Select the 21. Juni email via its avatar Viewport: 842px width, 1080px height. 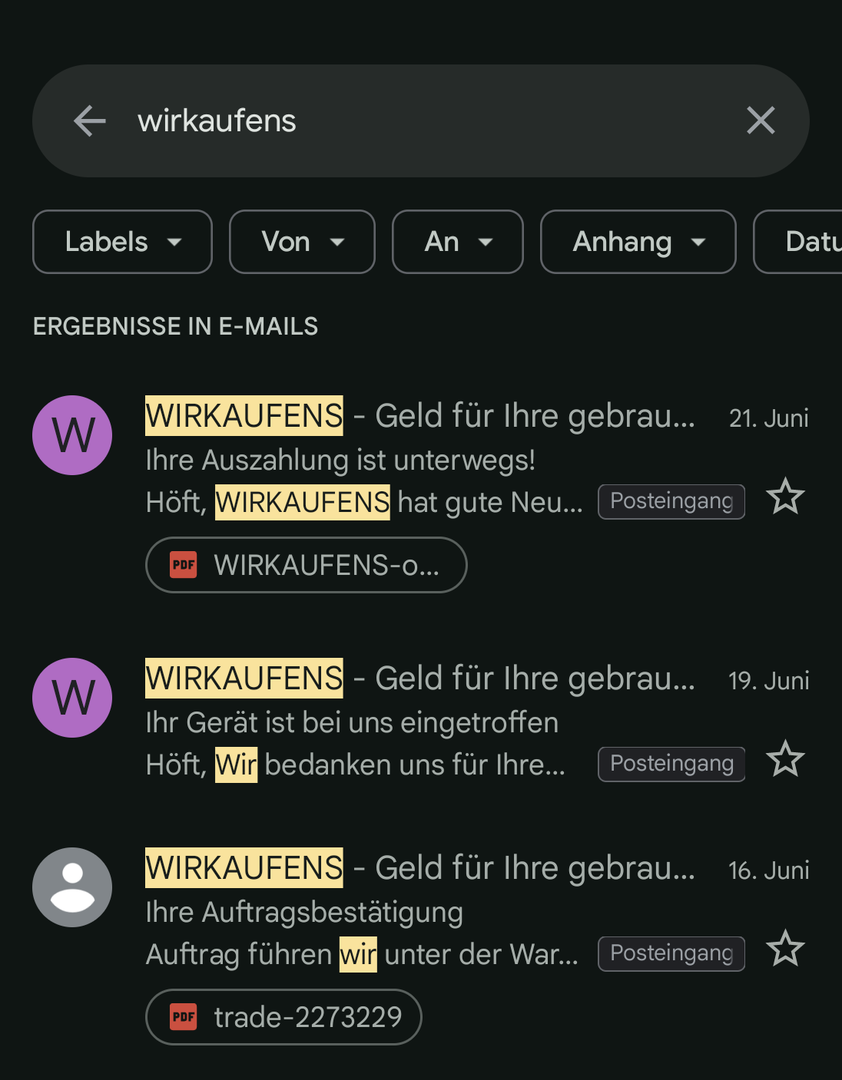[x=72, y=436]
